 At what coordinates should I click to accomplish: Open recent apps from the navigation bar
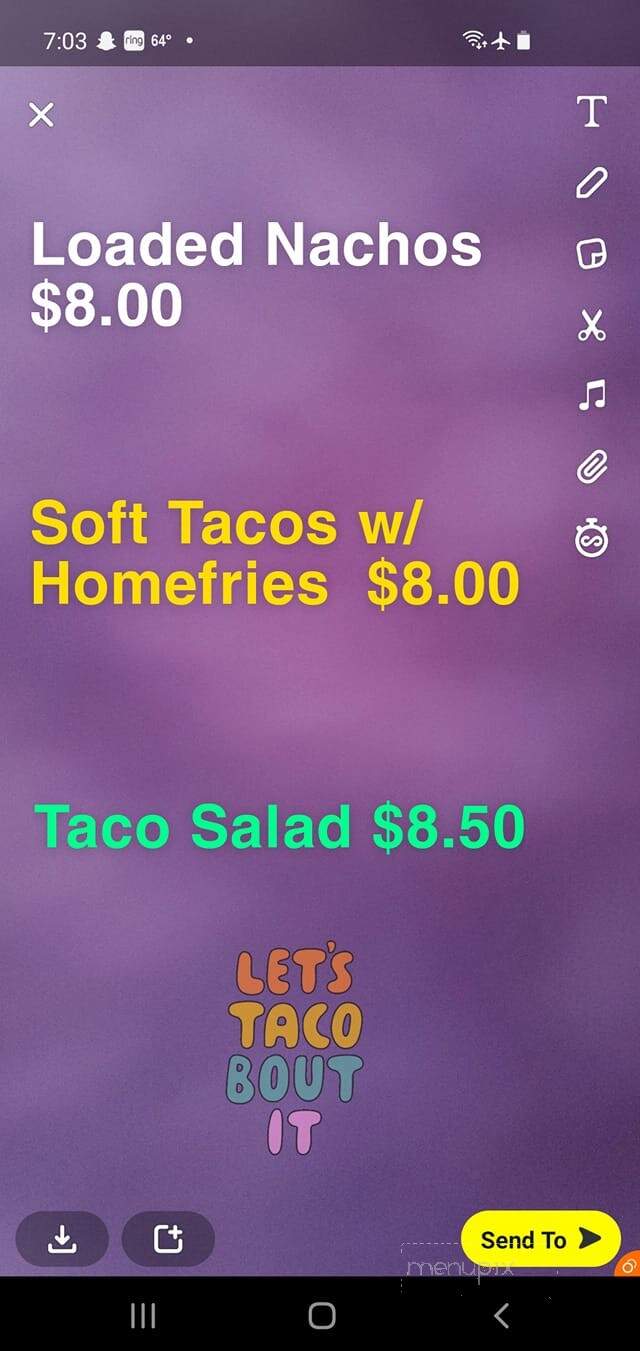pos(143,1315)
